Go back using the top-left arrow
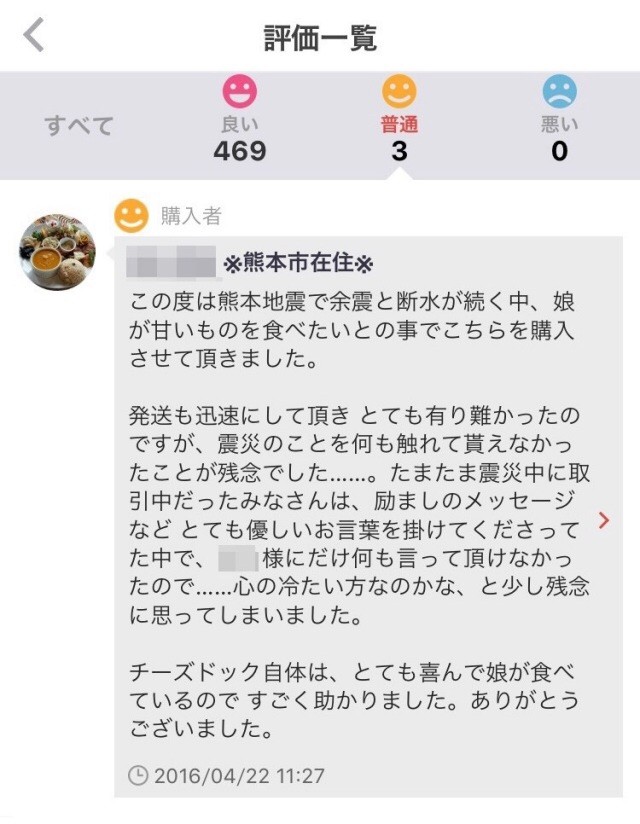This screenshot has width=640, height=824. (x=34, y=36)
